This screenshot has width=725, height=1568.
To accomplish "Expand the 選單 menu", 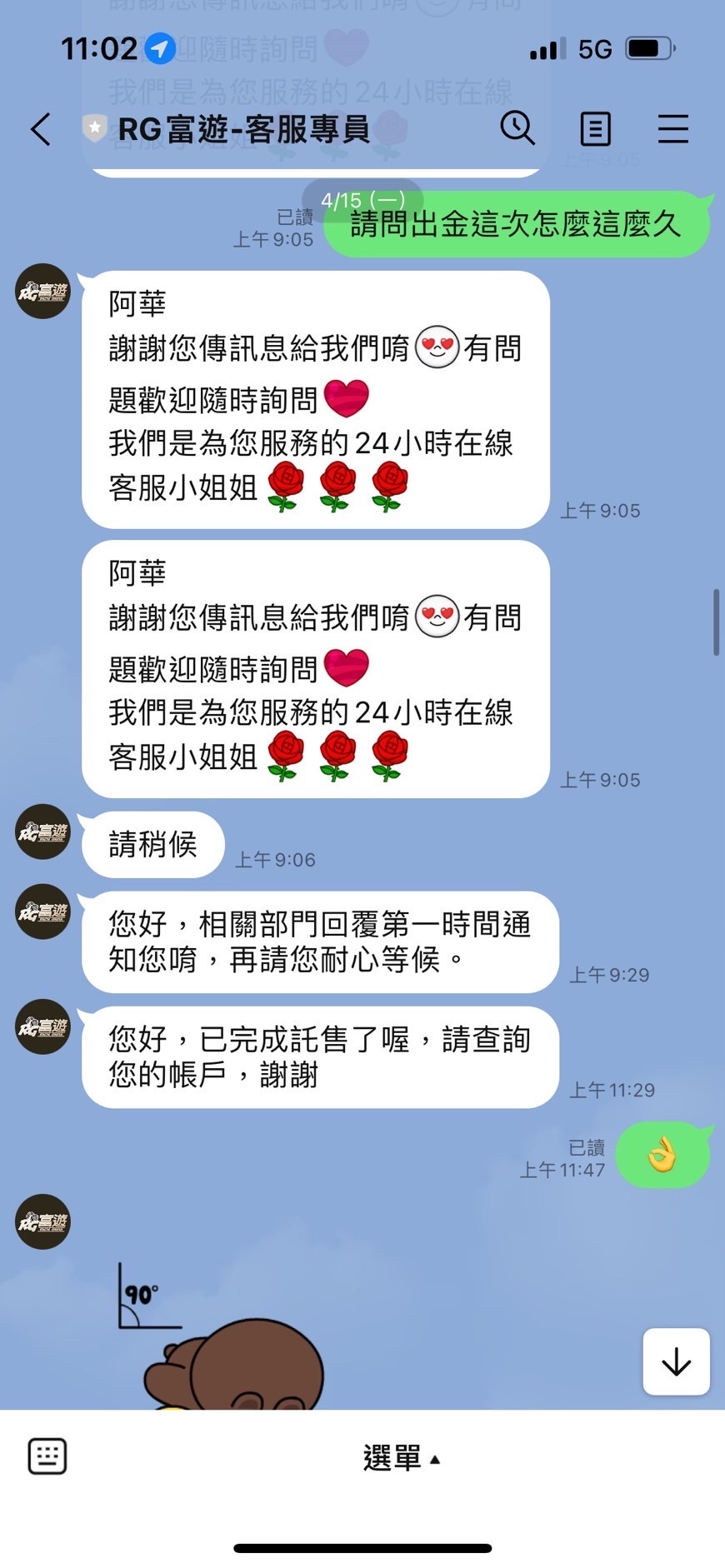I will [401, 1458].
